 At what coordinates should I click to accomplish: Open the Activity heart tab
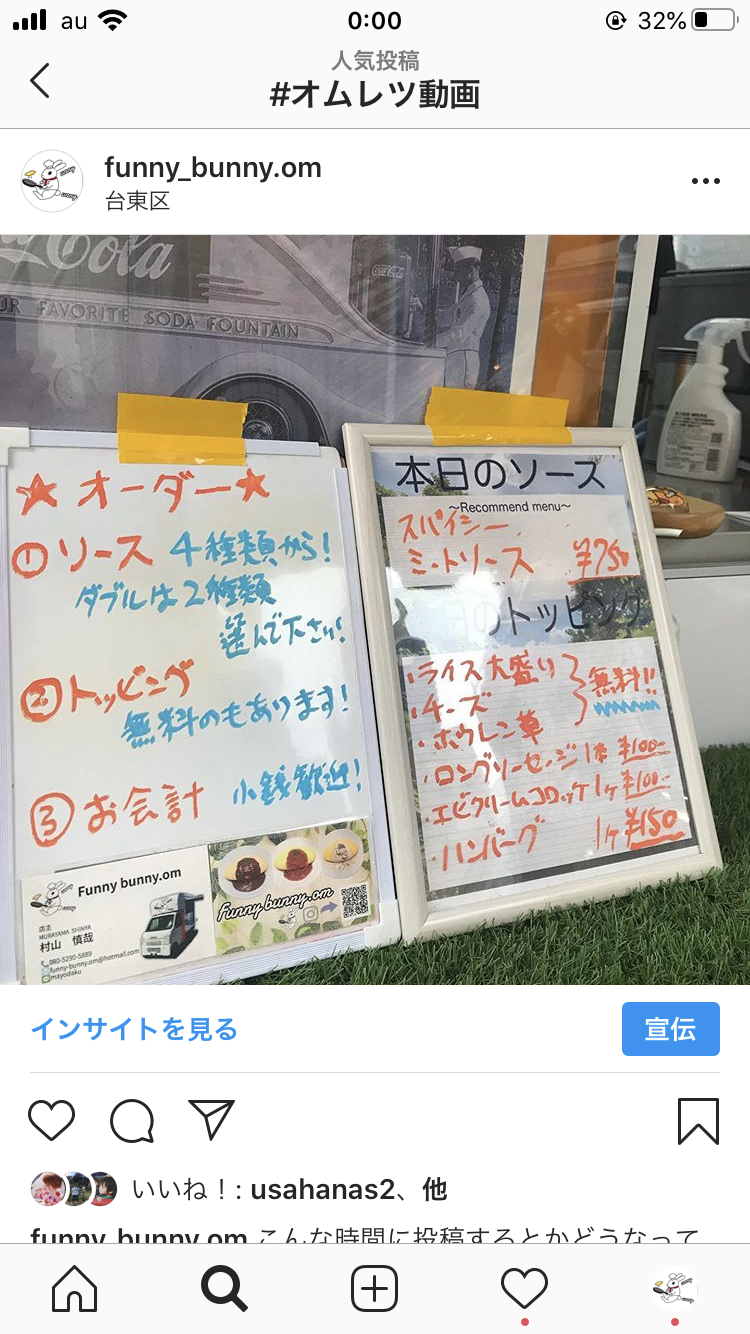pos(525,1289)
